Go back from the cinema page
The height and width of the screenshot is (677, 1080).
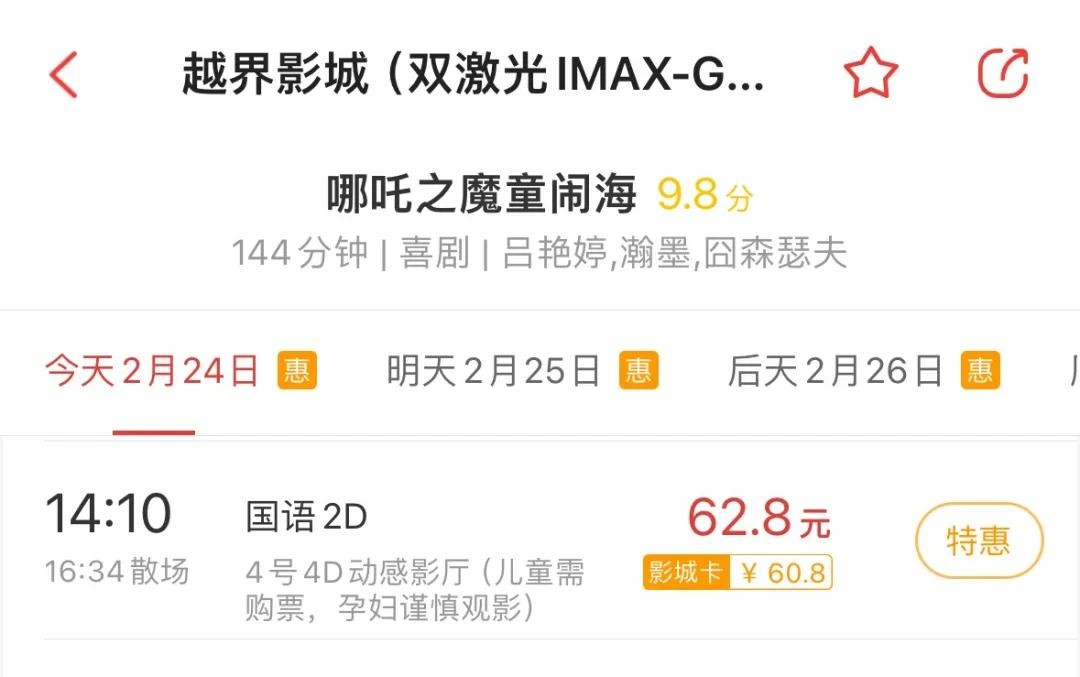click(64, 74)
